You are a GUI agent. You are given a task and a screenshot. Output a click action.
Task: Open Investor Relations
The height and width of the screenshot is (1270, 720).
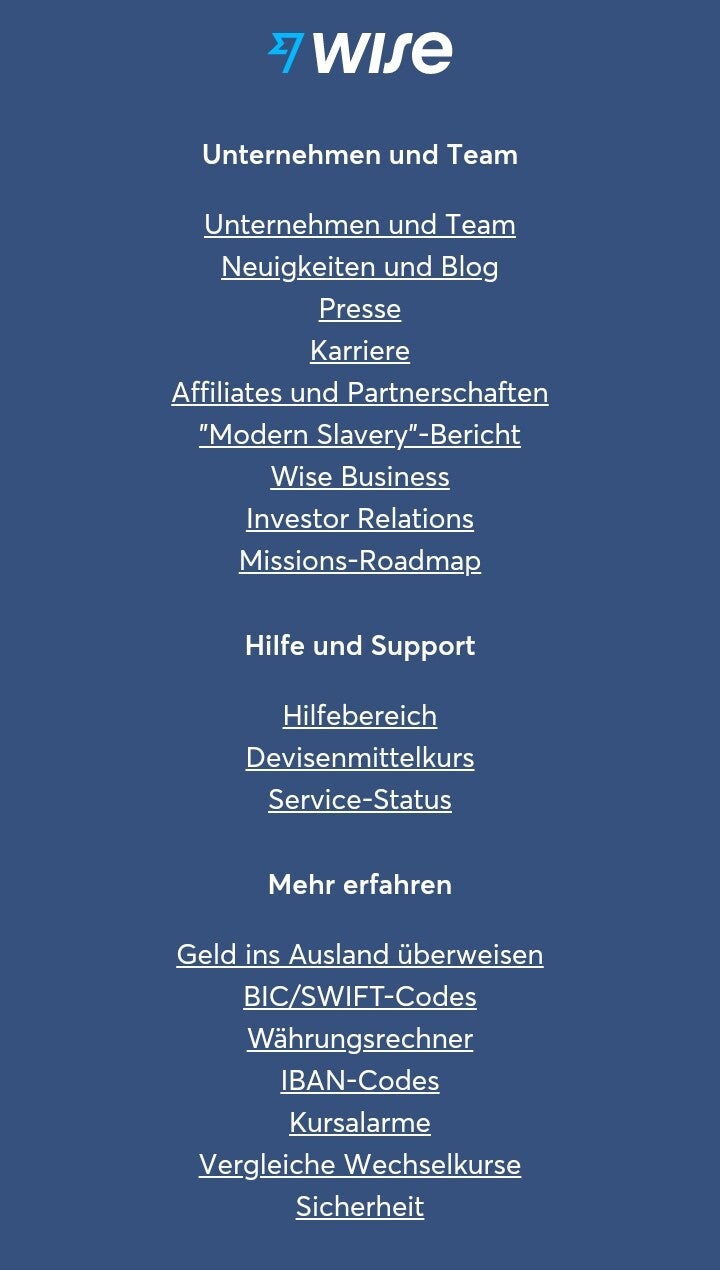point(360,519)
